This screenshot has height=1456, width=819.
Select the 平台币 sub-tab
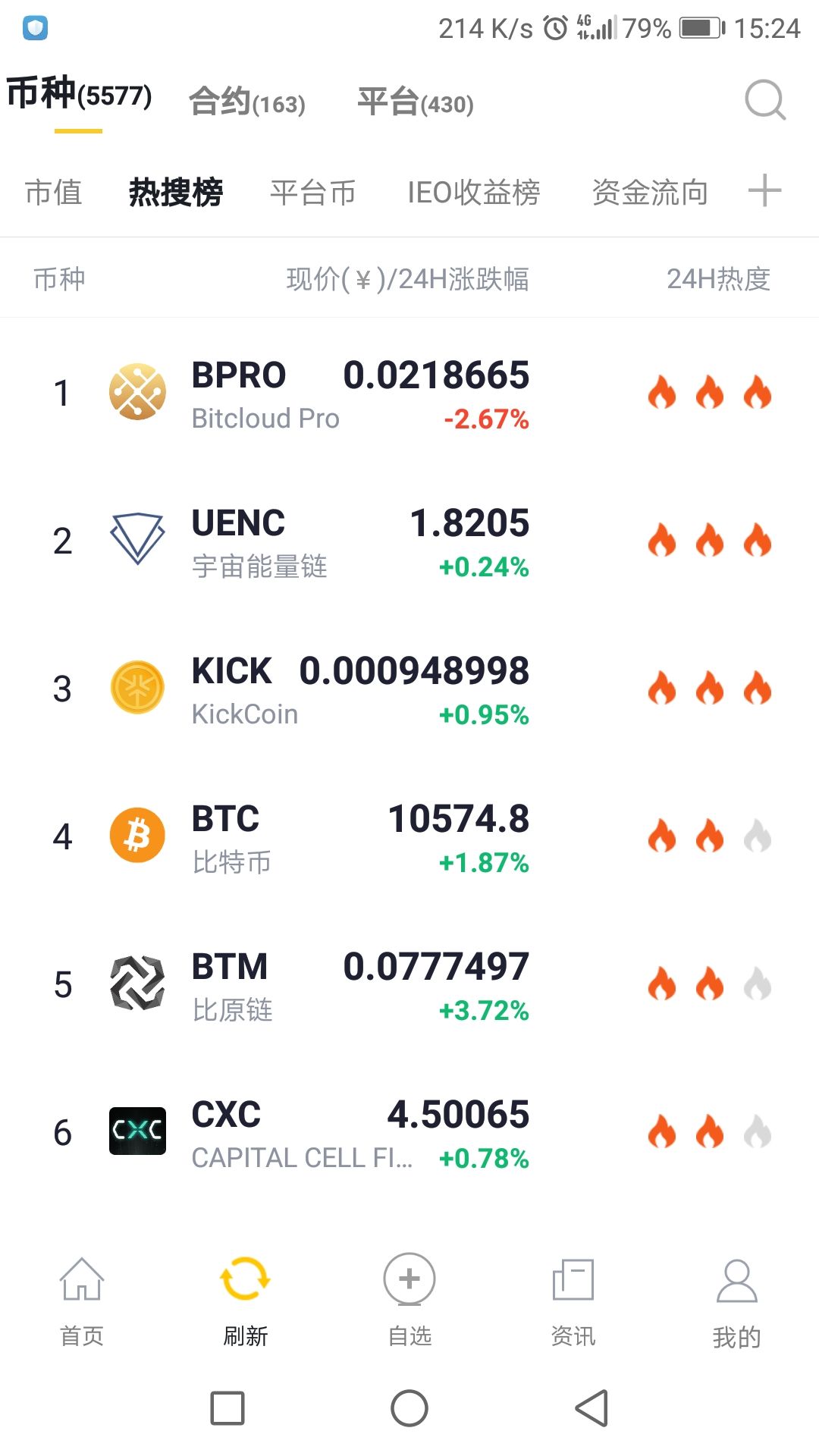tap(312, 193)
